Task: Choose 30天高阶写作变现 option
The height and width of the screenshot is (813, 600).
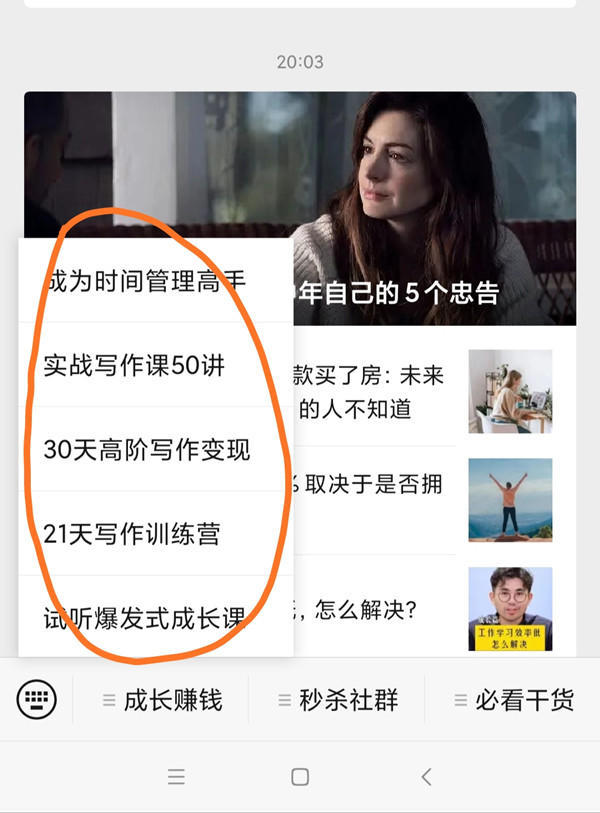Action: click(147, 450)
